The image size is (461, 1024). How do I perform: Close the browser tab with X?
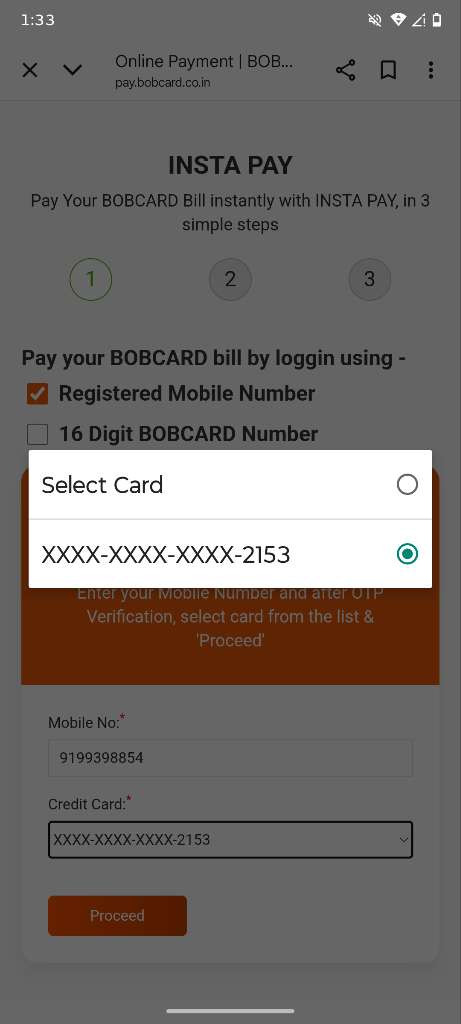coord(30,70)
